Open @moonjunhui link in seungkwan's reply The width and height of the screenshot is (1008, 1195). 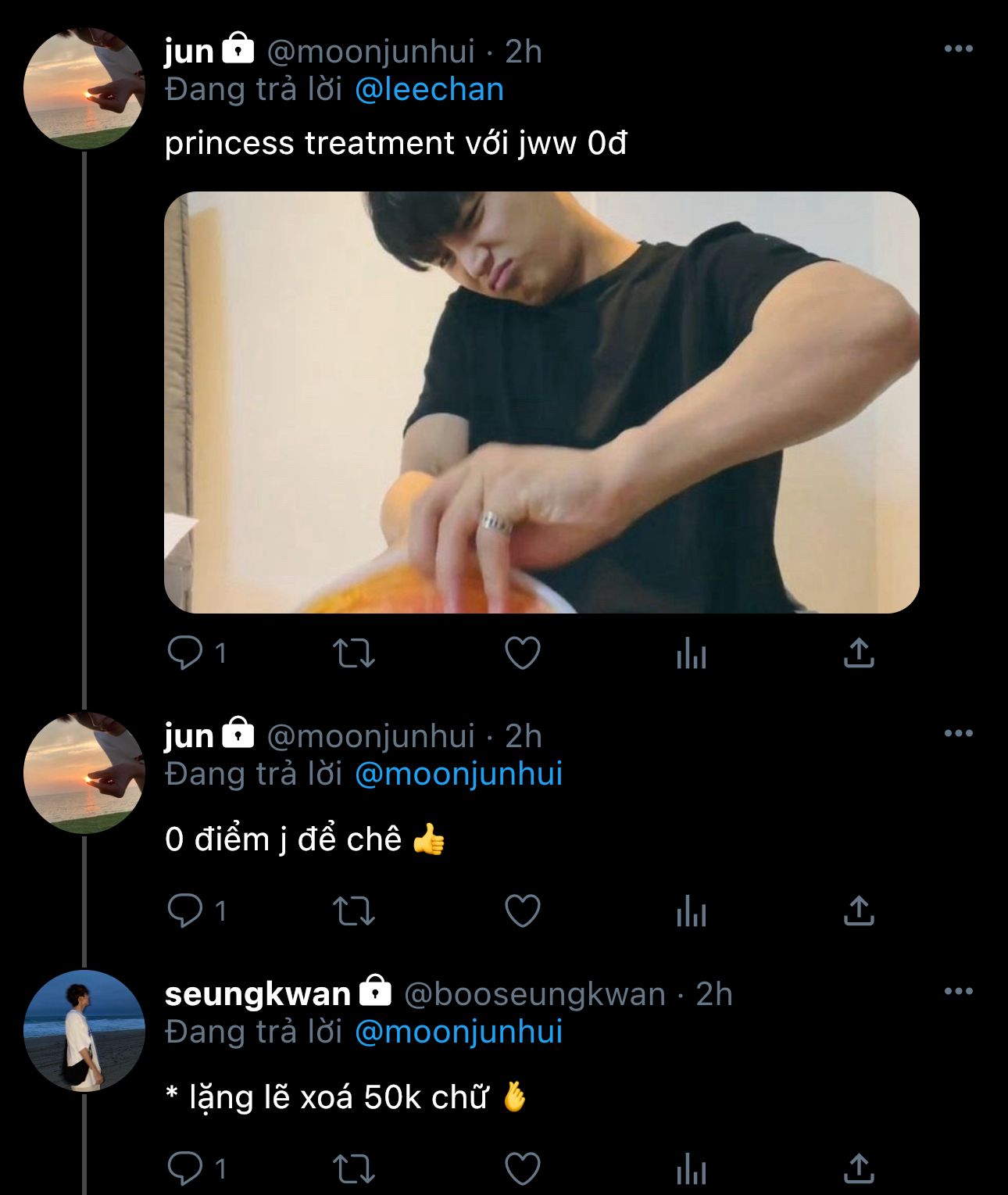(459, 1032)
